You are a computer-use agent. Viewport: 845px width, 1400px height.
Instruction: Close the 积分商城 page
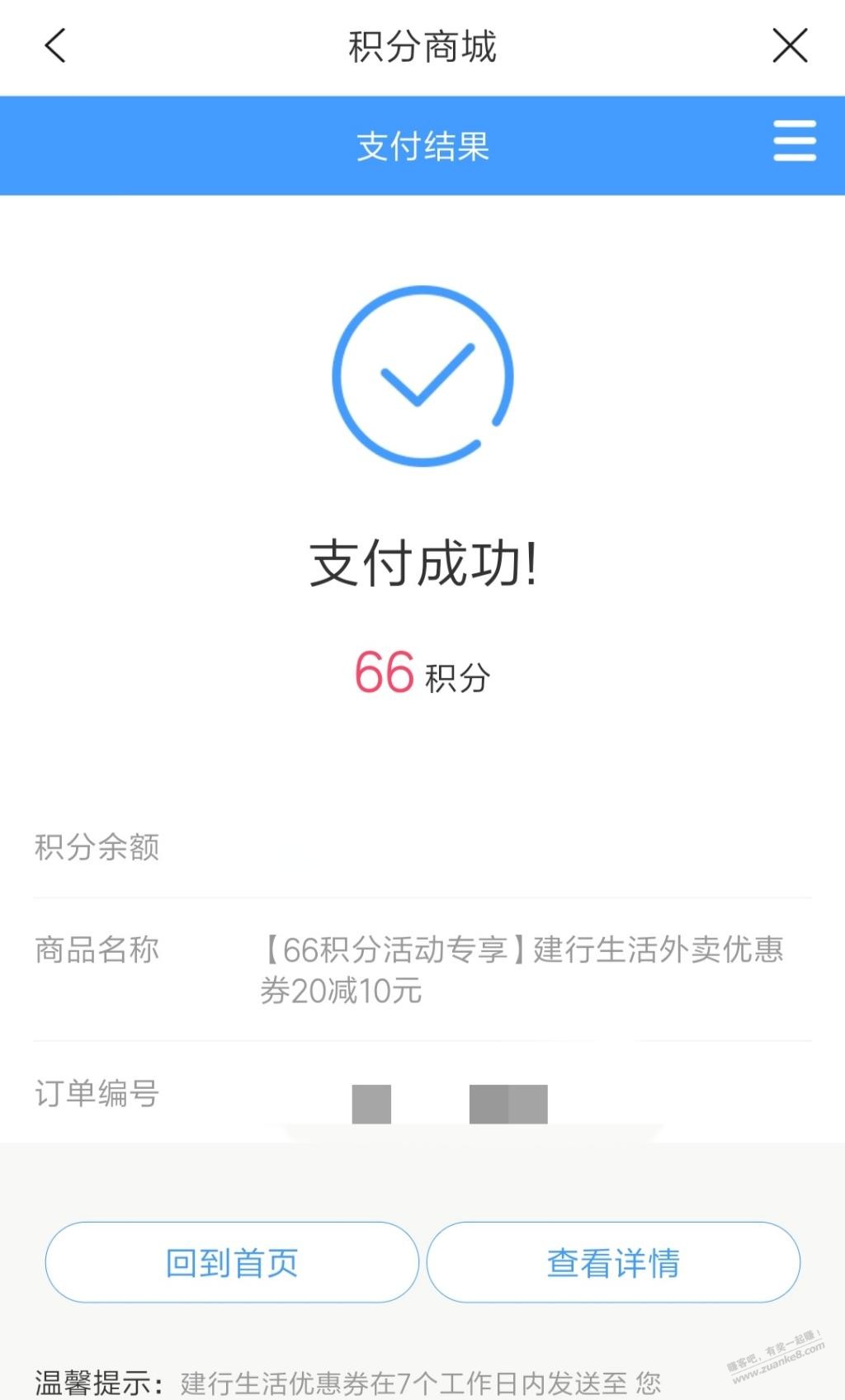coord(790,45)
